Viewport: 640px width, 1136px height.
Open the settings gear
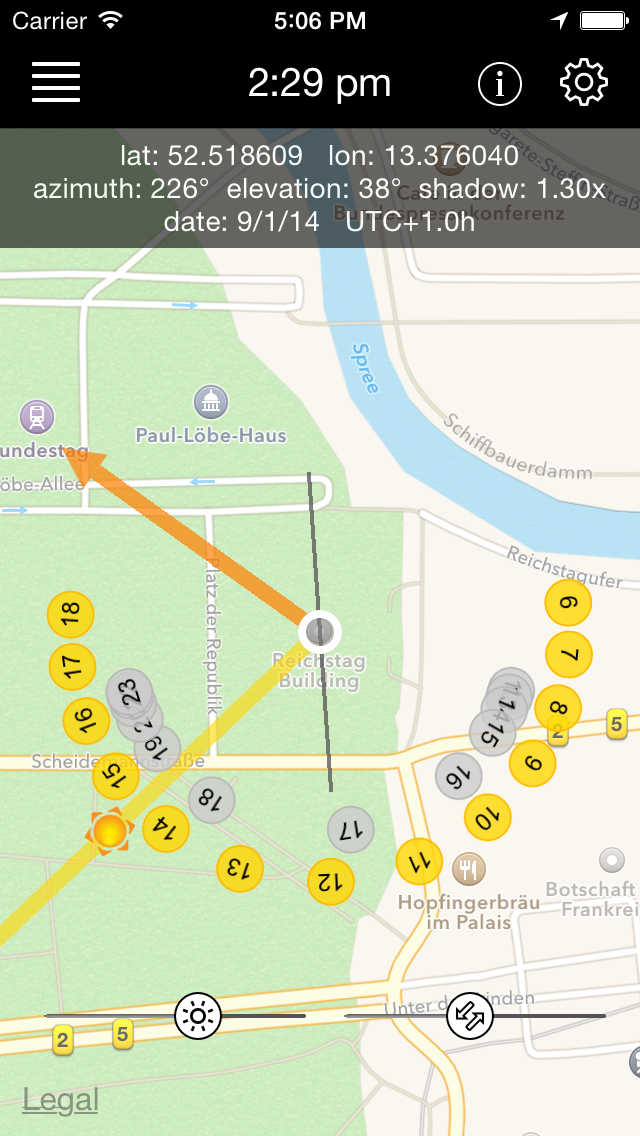click(583, 83)
